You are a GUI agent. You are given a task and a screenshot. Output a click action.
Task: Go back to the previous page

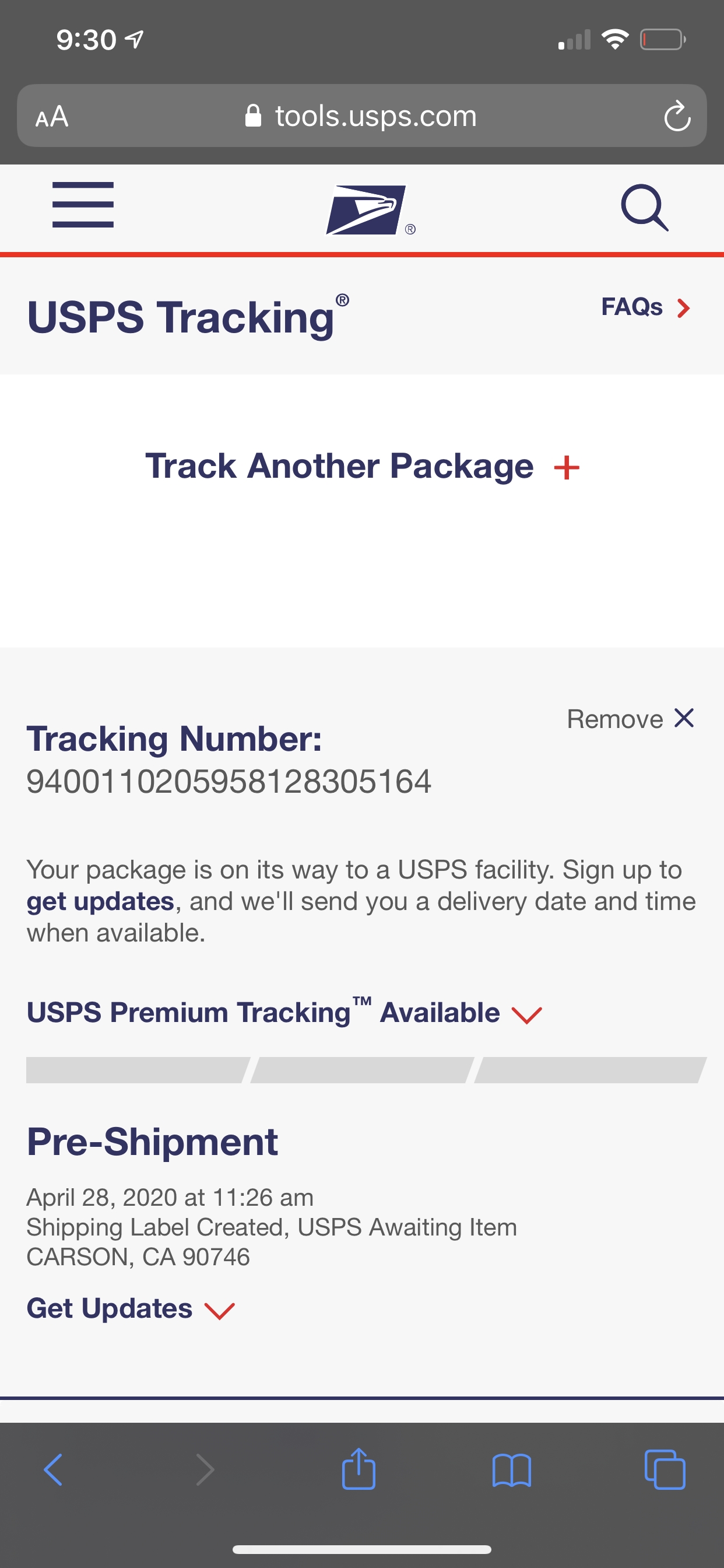pyautogui.click(x=53, y=1470)
